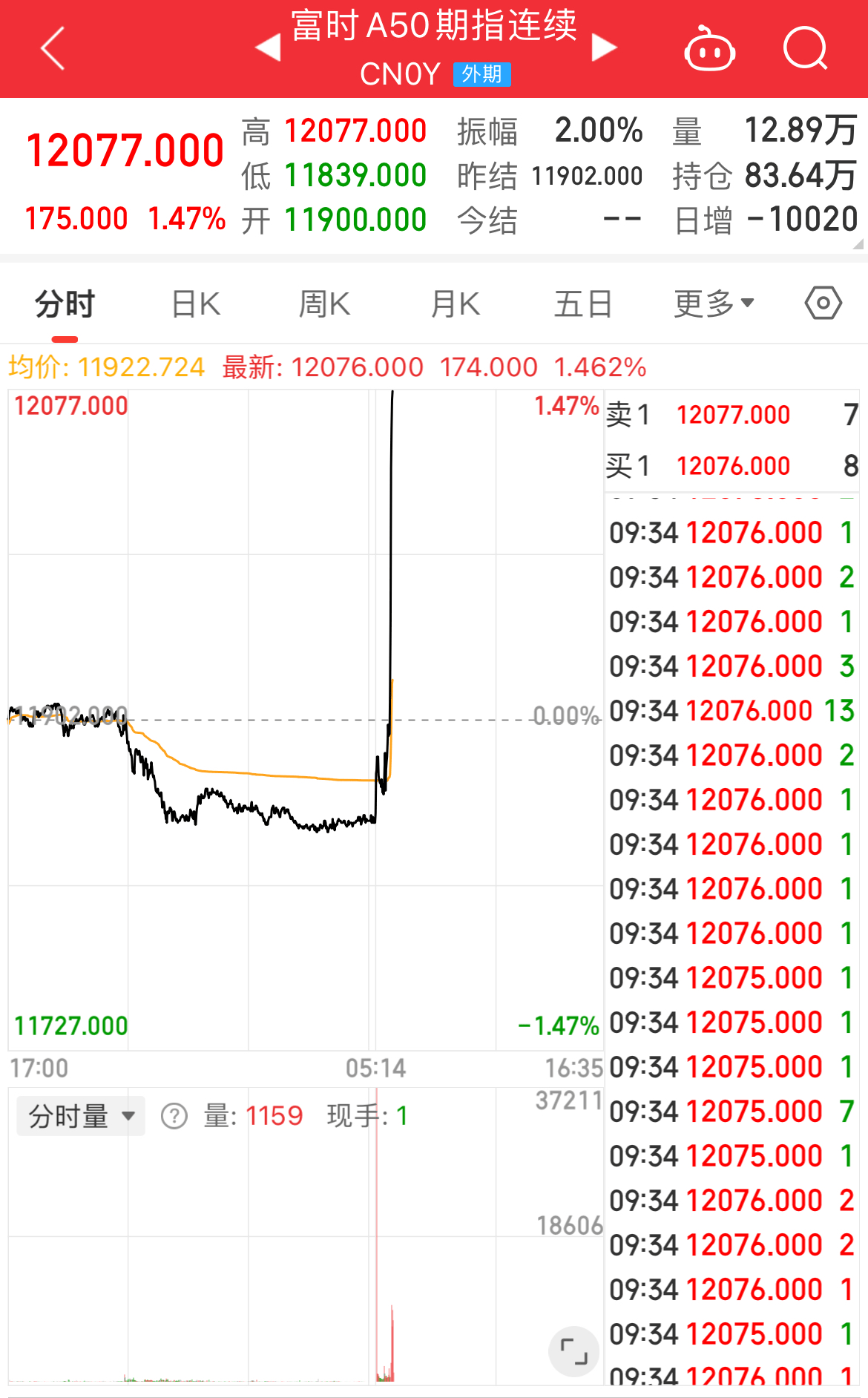Open the search magnifier
The image size is (868, 1398).
point(805,49)
